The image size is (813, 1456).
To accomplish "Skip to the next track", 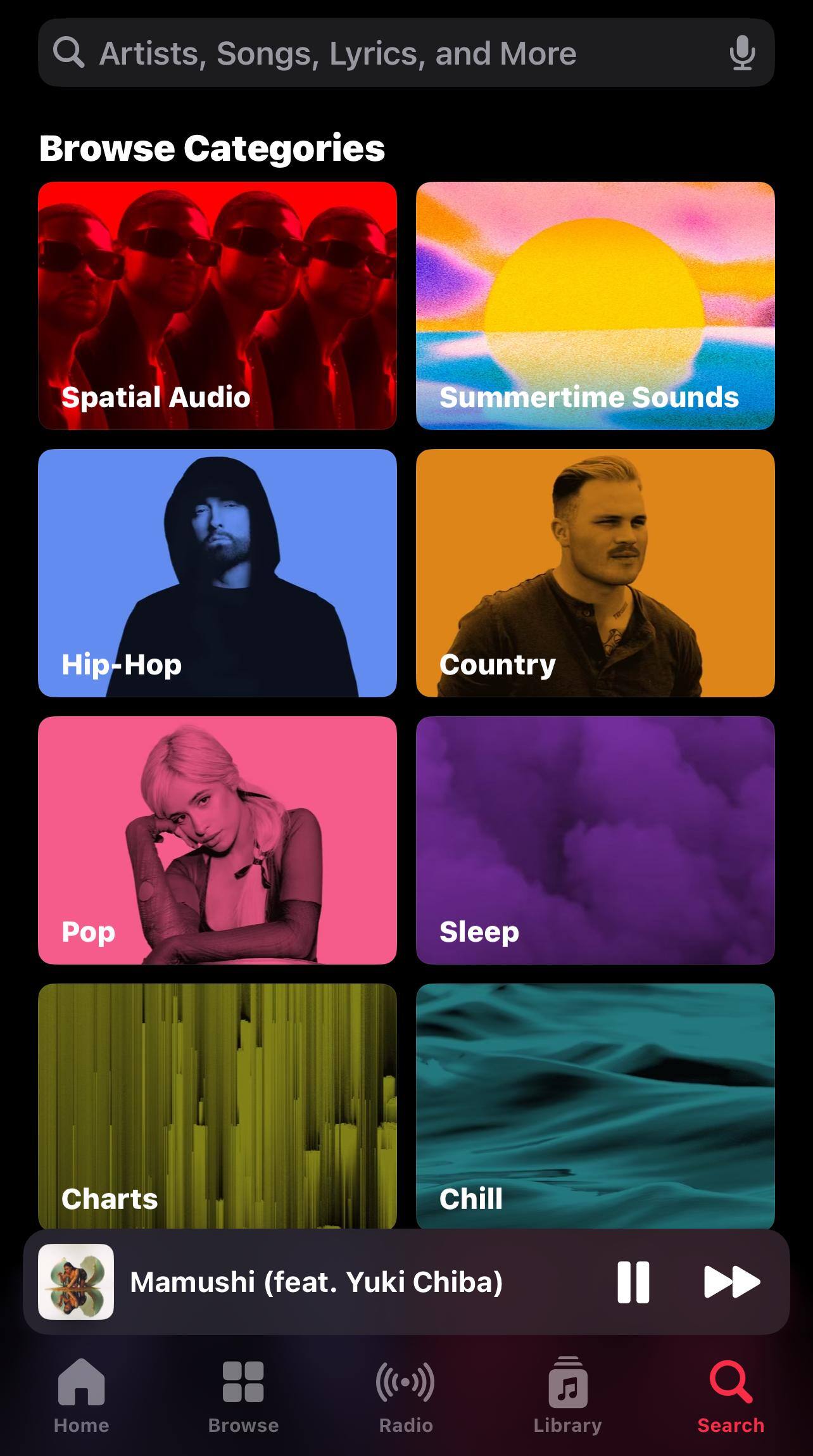I will (x=731, y=1282).
